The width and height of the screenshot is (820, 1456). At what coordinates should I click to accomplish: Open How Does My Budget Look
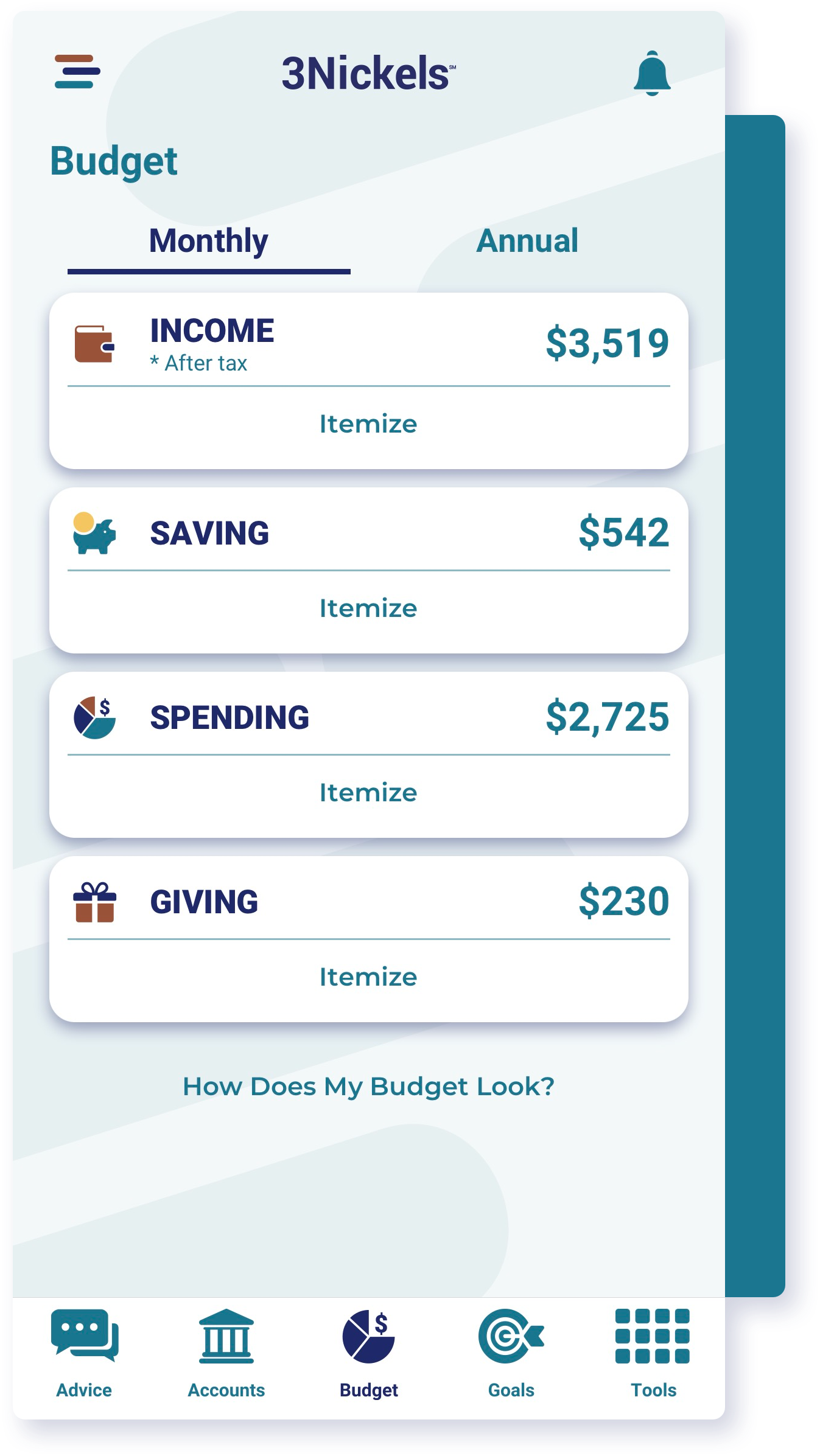[x=368, y=1087]
